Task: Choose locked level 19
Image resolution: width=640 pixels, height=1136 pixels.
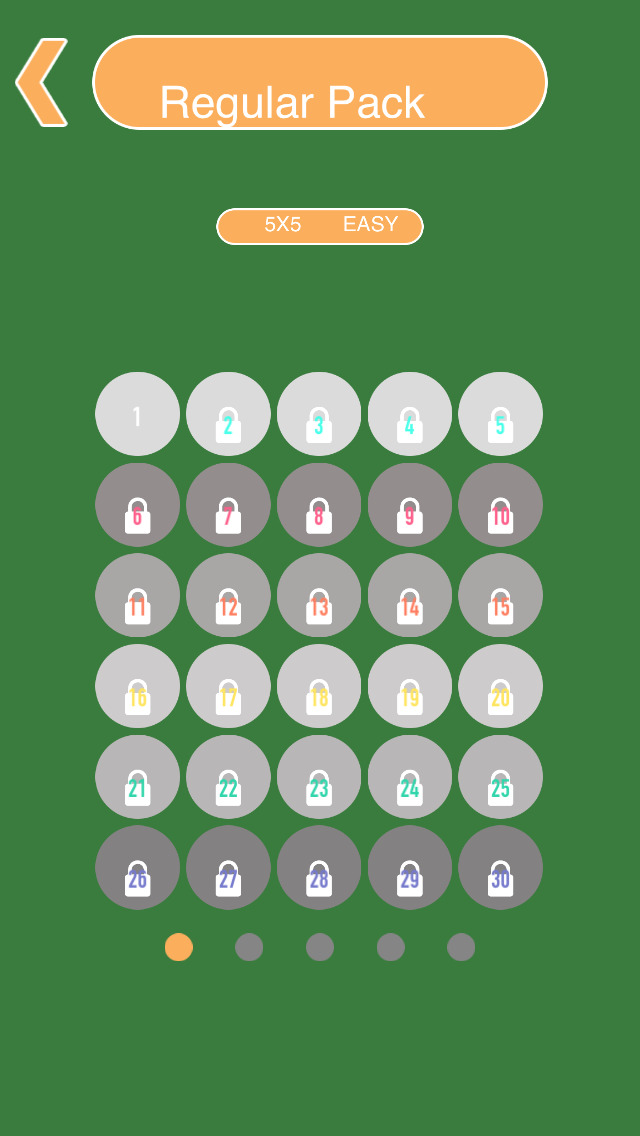Action: coord(410,686)
